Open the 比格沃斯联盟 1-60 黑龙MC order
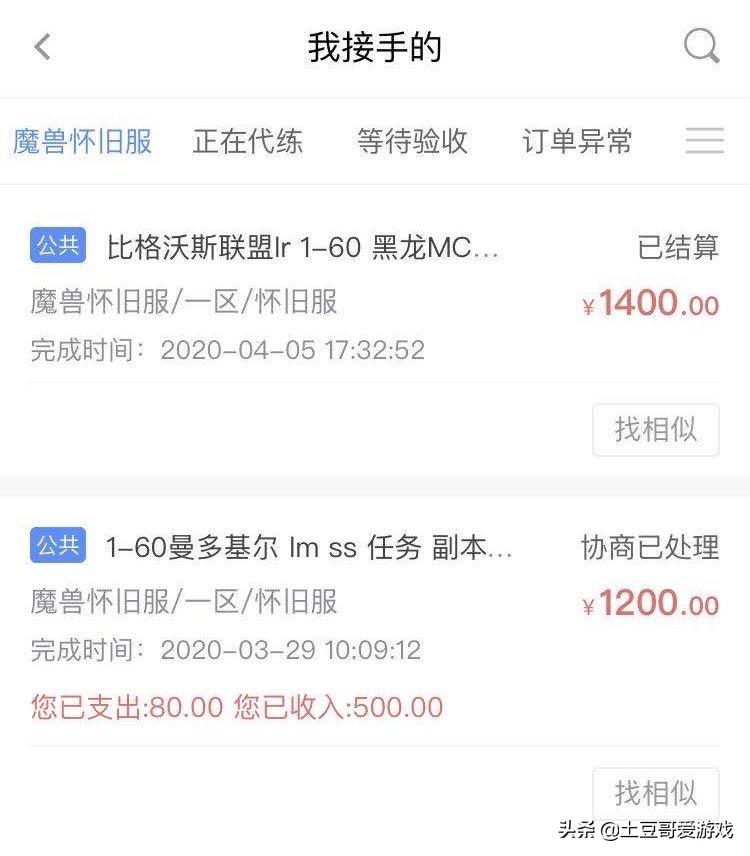Screen dimensions: 750x856 (x=300, y=247)
